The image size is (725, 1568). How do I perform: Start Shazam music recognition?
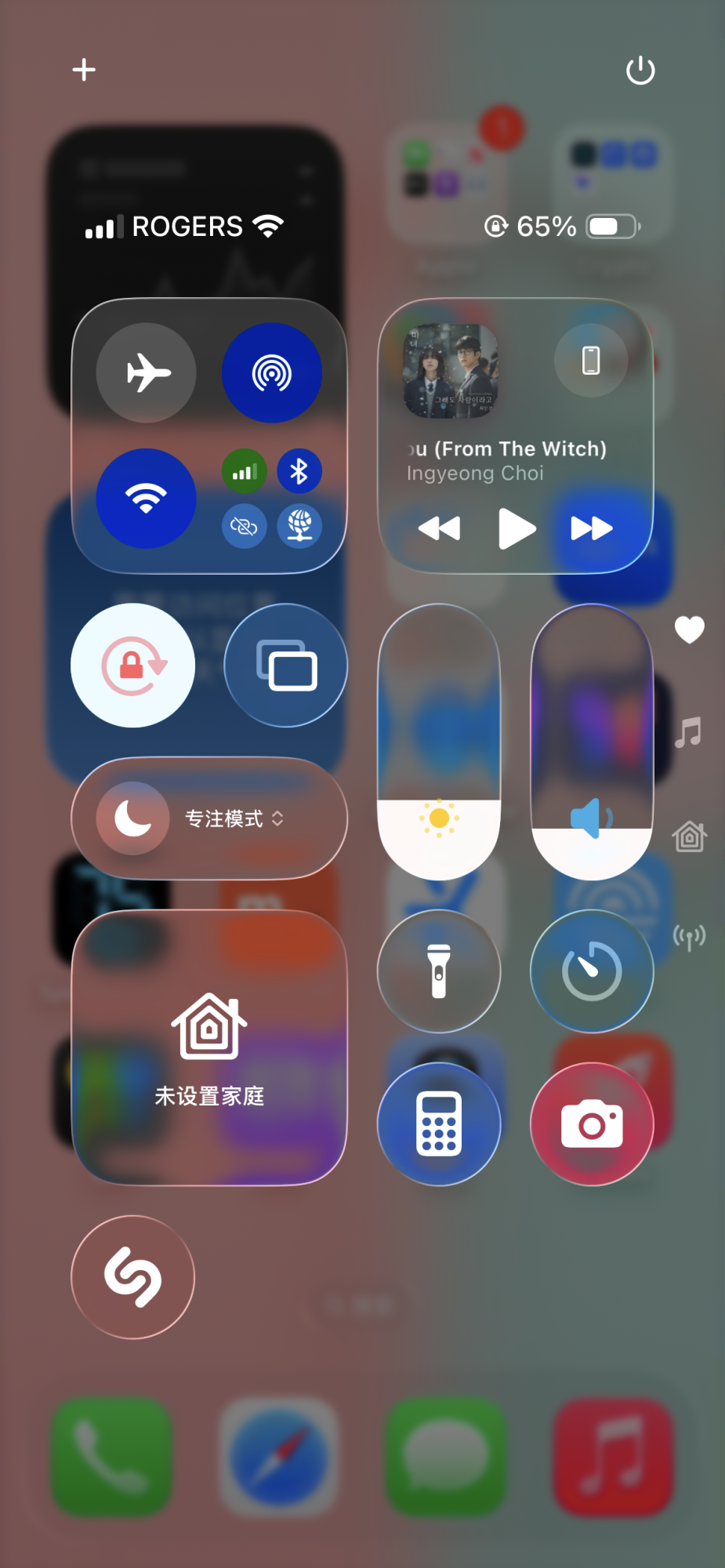click(133, 1277)
